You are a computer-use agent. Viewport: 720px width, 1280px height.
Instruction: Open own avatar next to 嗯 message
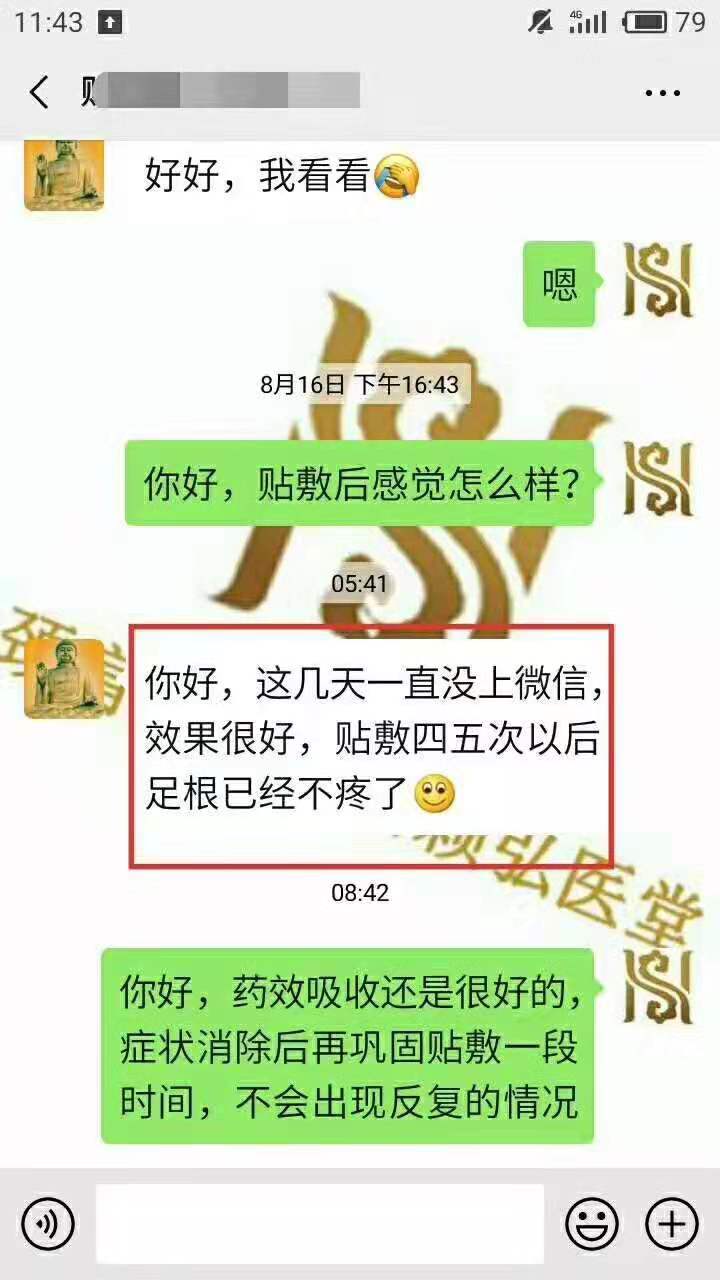tap(658, 281)
